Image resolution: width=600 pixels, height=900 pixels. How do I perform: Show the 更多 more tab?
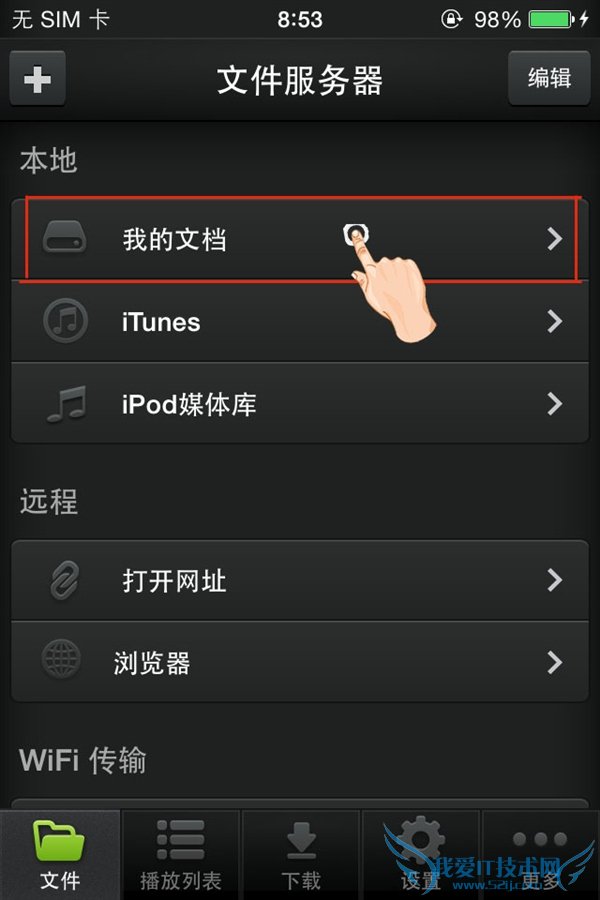coord(541,856)
